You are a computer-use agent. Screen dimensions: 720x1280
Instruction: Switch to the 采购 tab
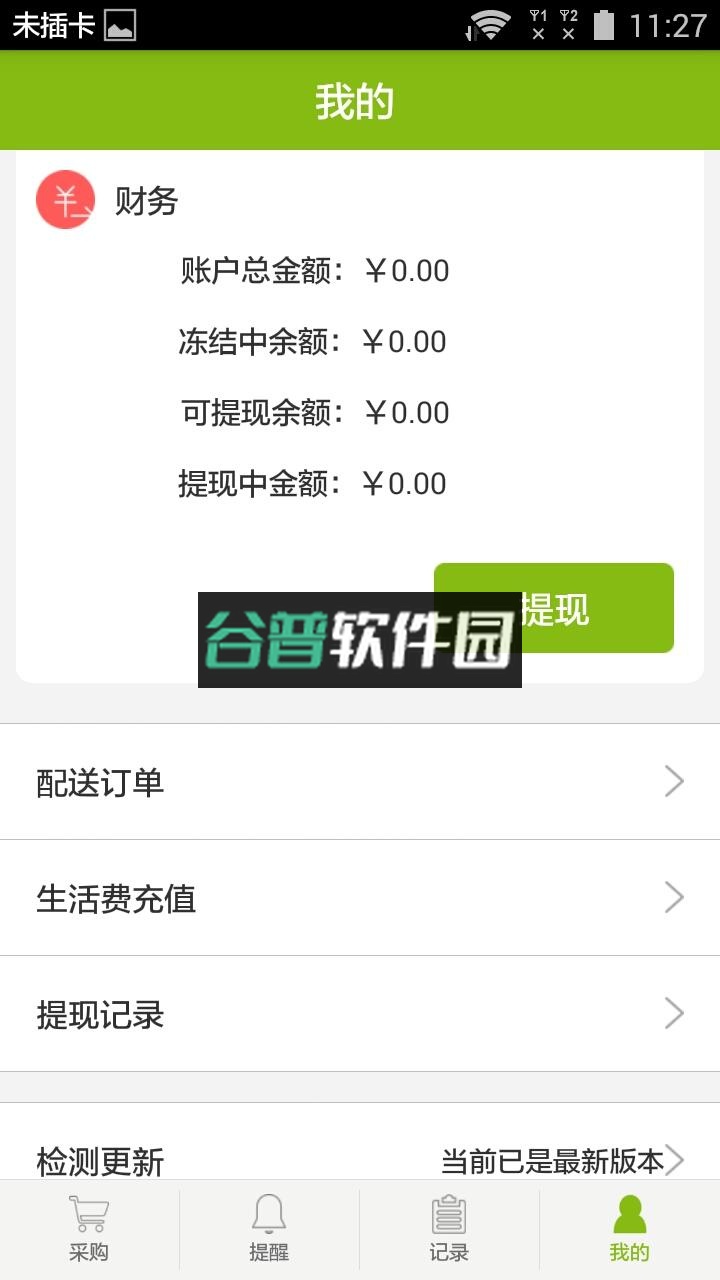pos(90,1229)
